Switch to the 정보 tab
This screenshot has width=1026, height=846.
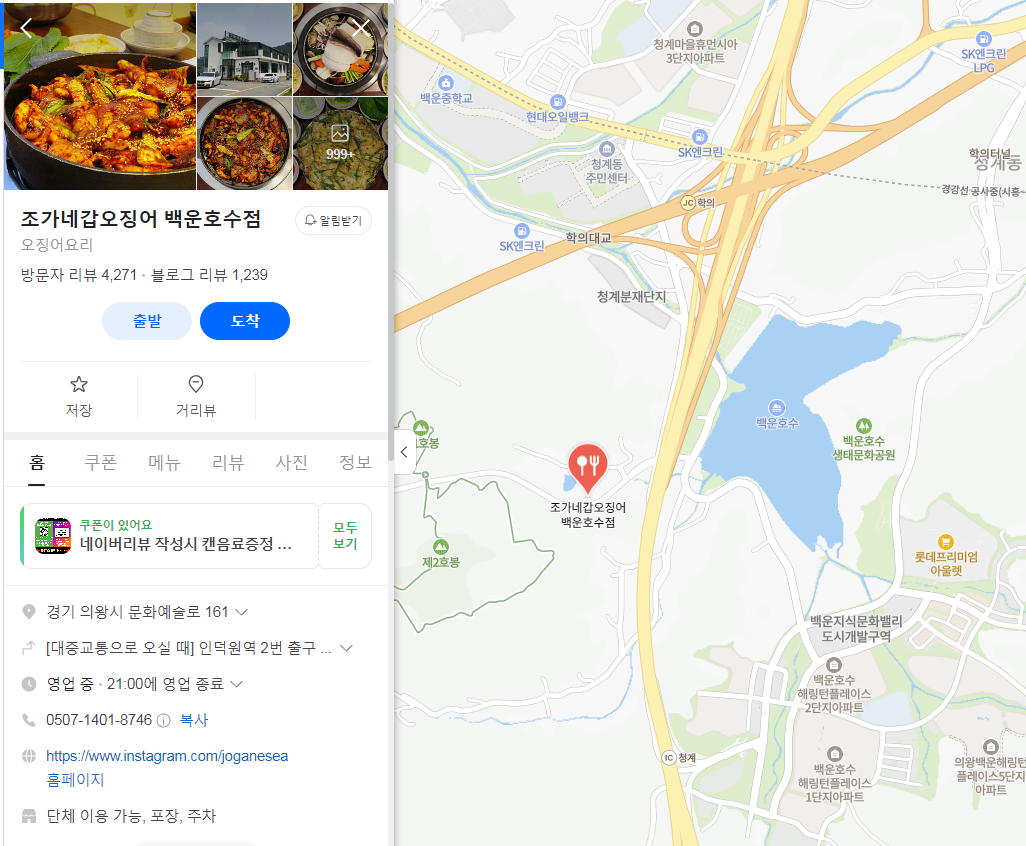(355, 462)
